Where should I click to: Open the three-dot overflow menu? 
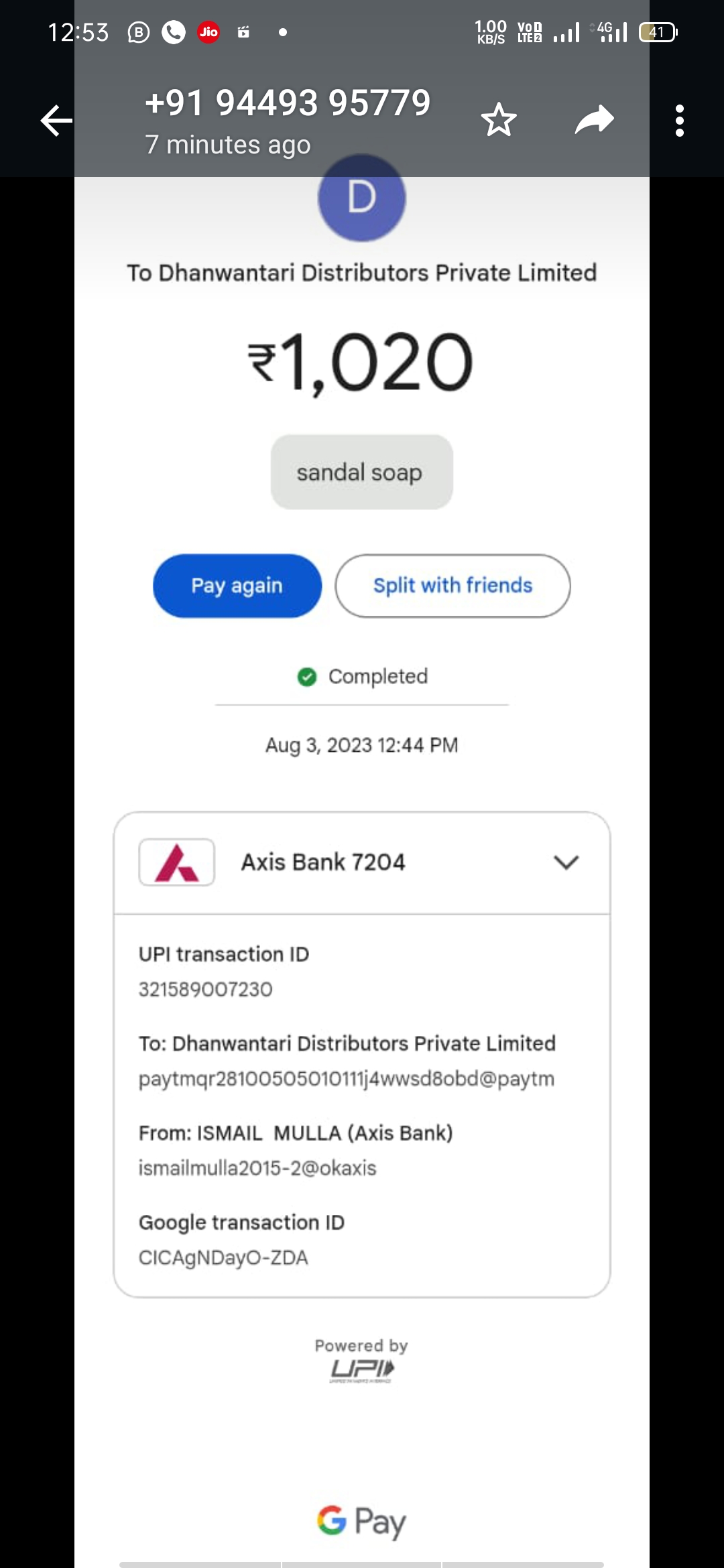[x=680, y=121]
